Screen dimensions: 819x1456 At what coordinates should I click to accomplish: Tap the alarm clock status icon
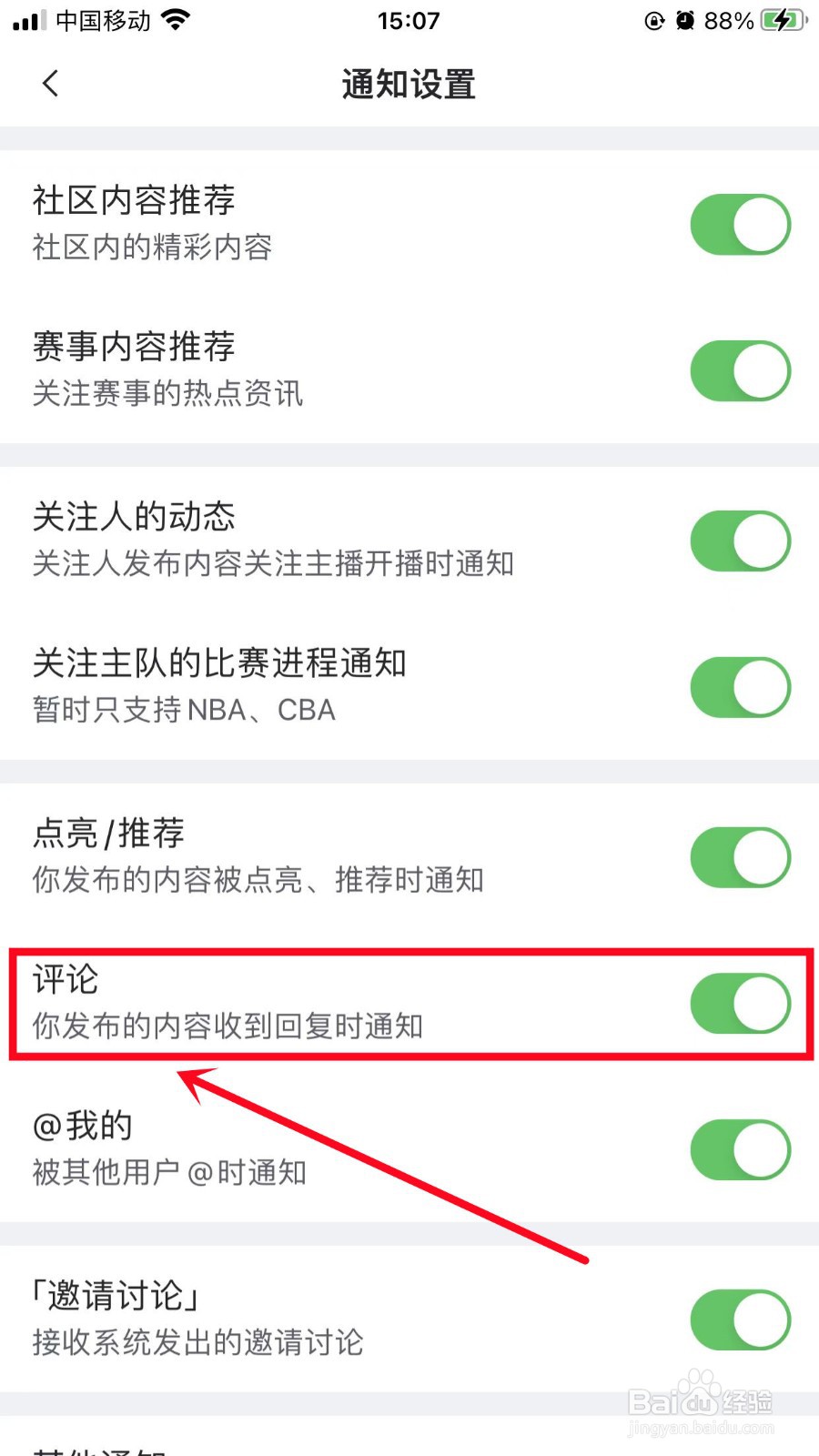[687, 20]
